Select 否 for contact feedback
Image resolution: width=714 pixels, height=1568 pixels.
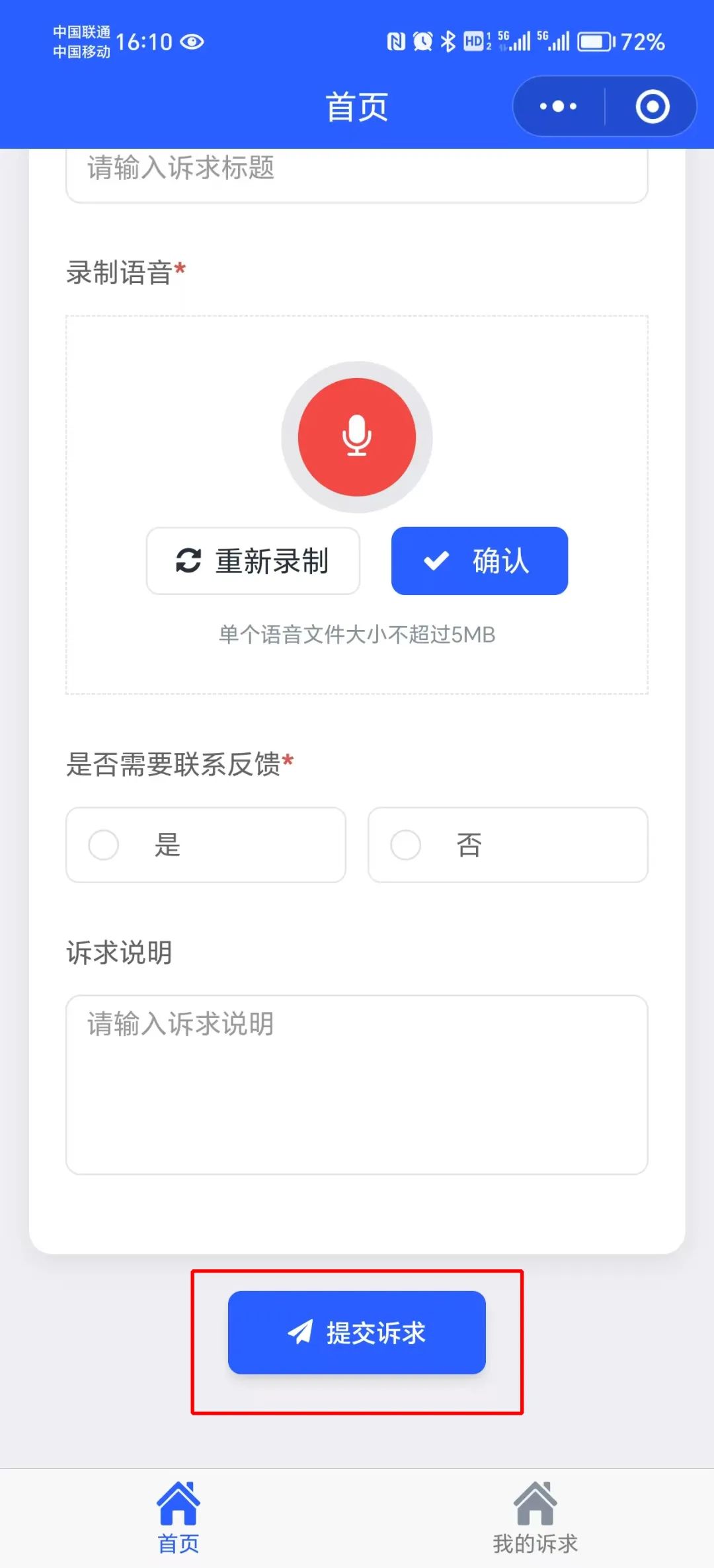[x=508, y=845]
